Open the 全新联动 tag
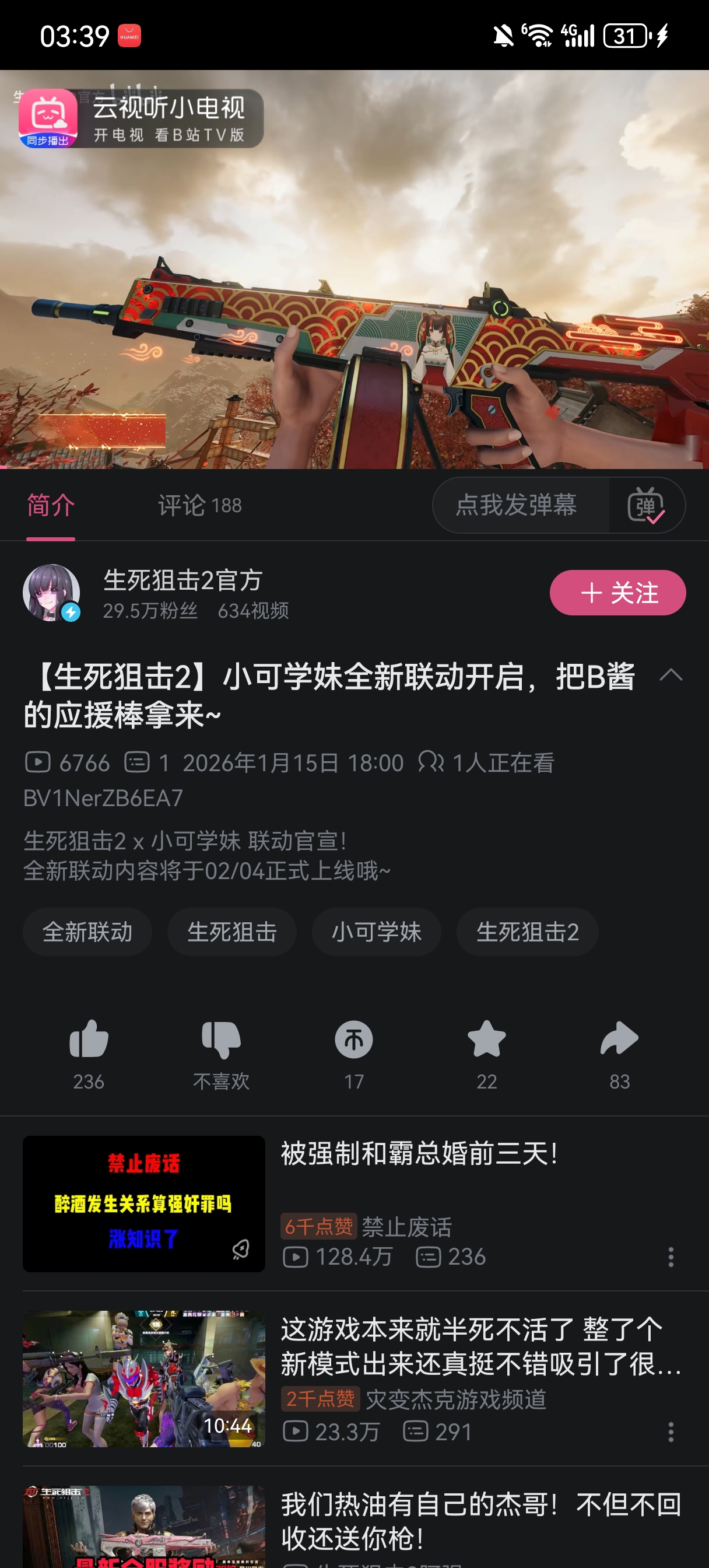The width and height of the screenshot is (709, 1568). 87,932
